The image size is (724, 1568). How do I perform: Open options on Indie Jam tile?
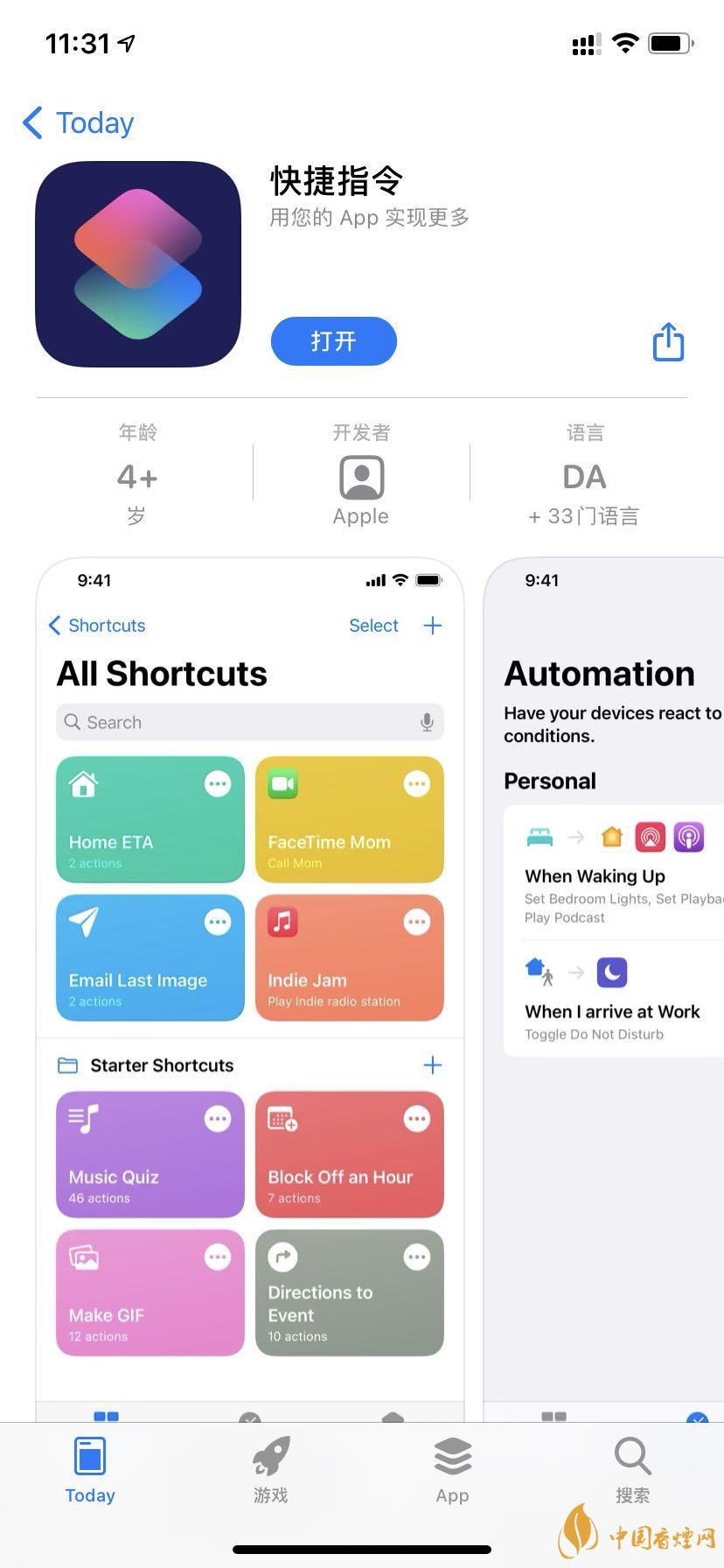tap(417, 921)
